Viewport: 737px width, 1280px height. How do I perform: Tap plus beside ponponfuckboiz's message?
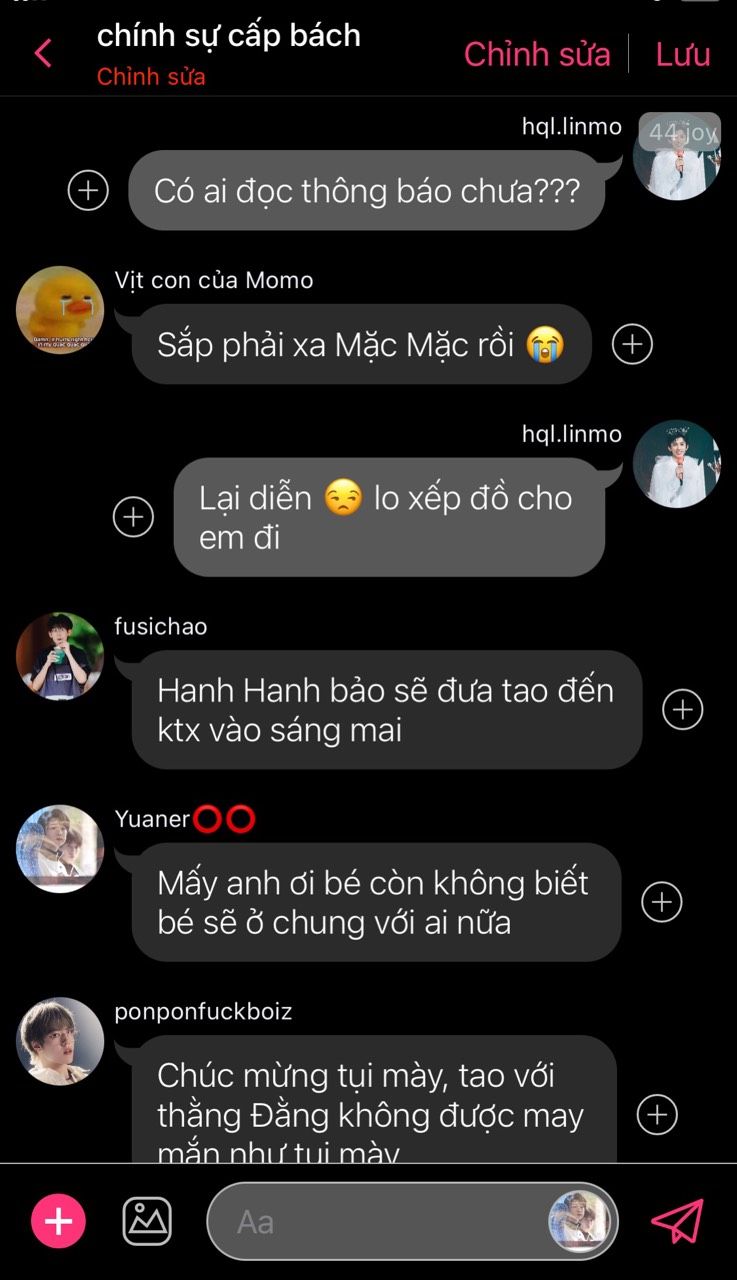[x=657, y=1114]
